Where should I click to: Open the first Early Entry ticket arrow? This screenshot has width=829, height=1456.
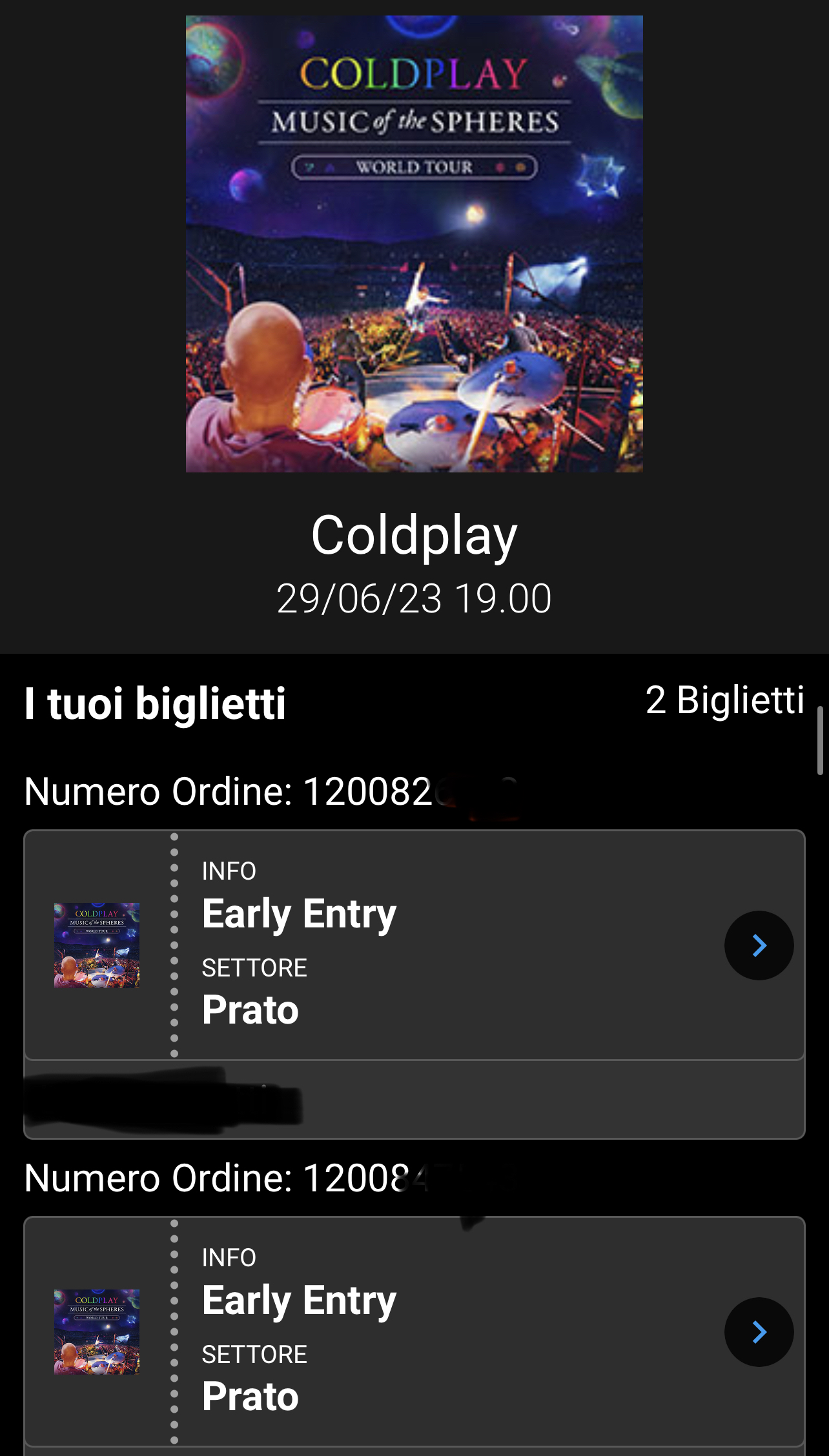pos(759,945)
